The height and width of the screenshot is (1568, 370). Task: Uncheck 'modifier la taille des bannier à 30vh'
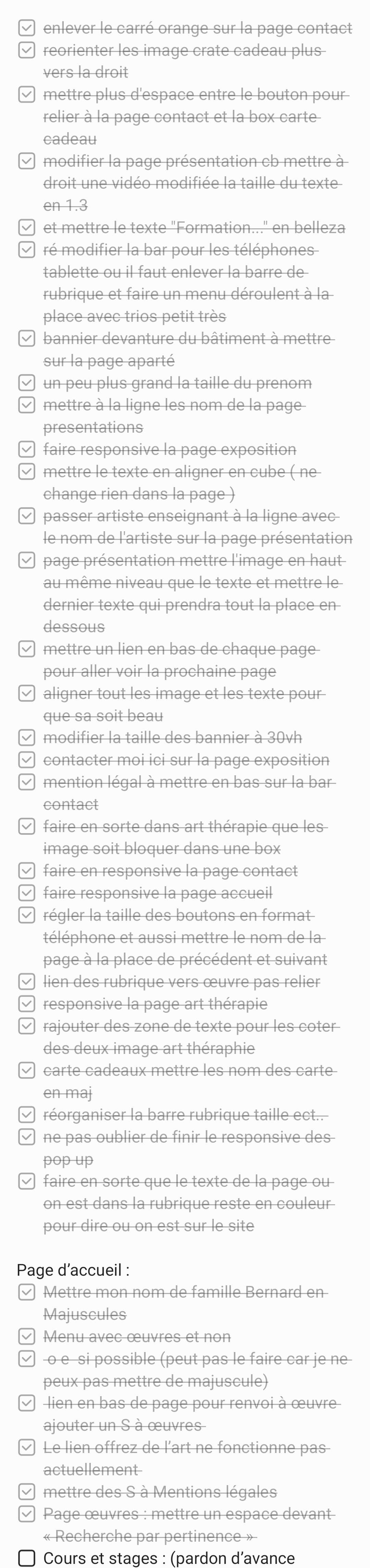click(x=26, y=738)
